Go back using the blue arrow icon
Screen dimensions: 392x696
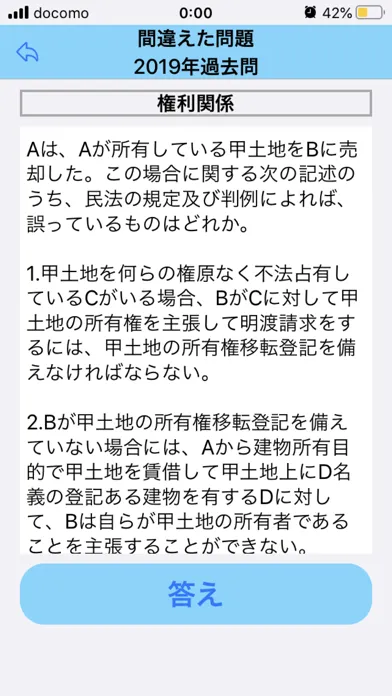[x=28, y=52]
